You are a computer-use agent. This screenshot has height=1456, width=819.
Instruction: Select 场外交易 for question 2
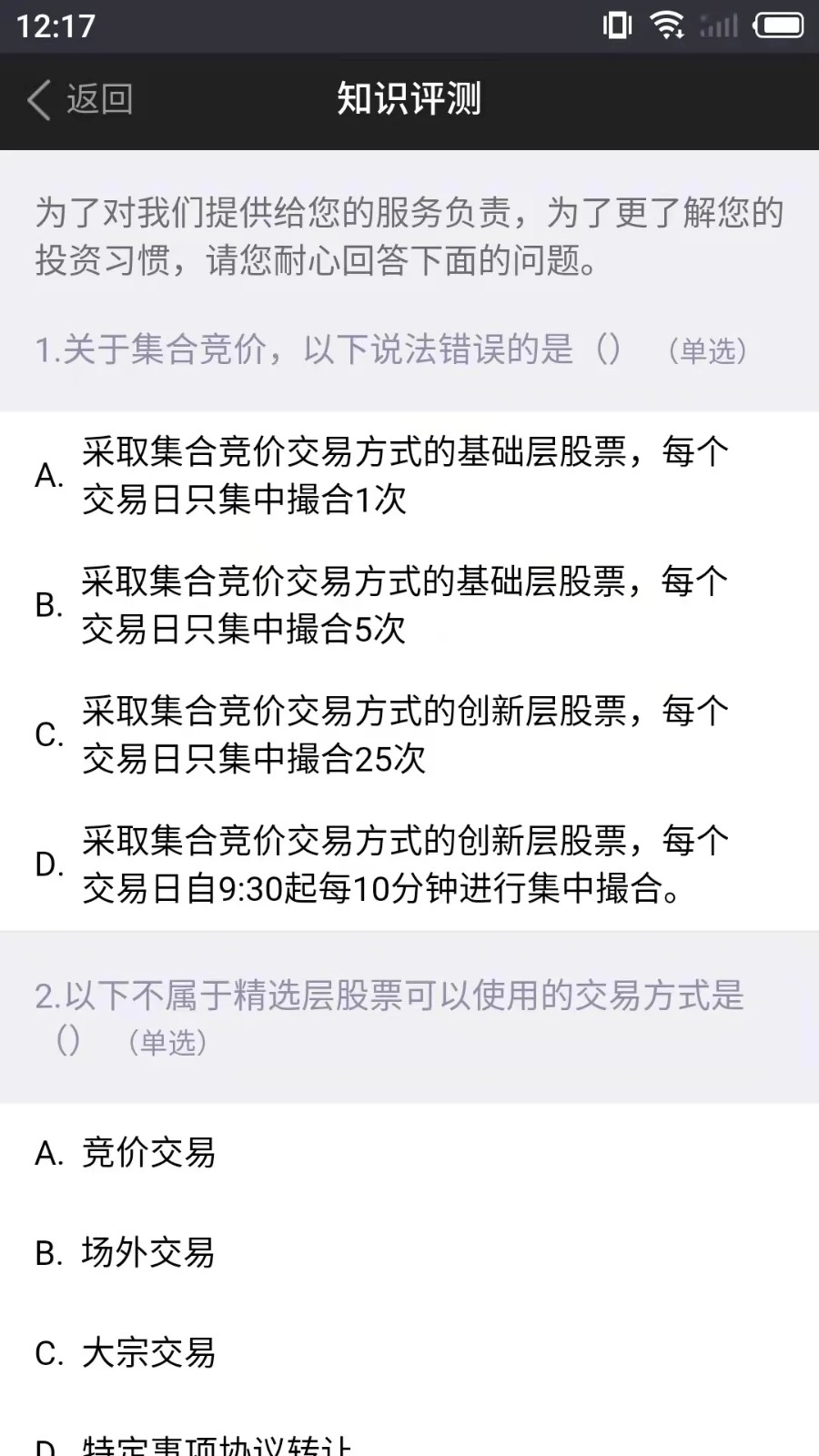409,1253
